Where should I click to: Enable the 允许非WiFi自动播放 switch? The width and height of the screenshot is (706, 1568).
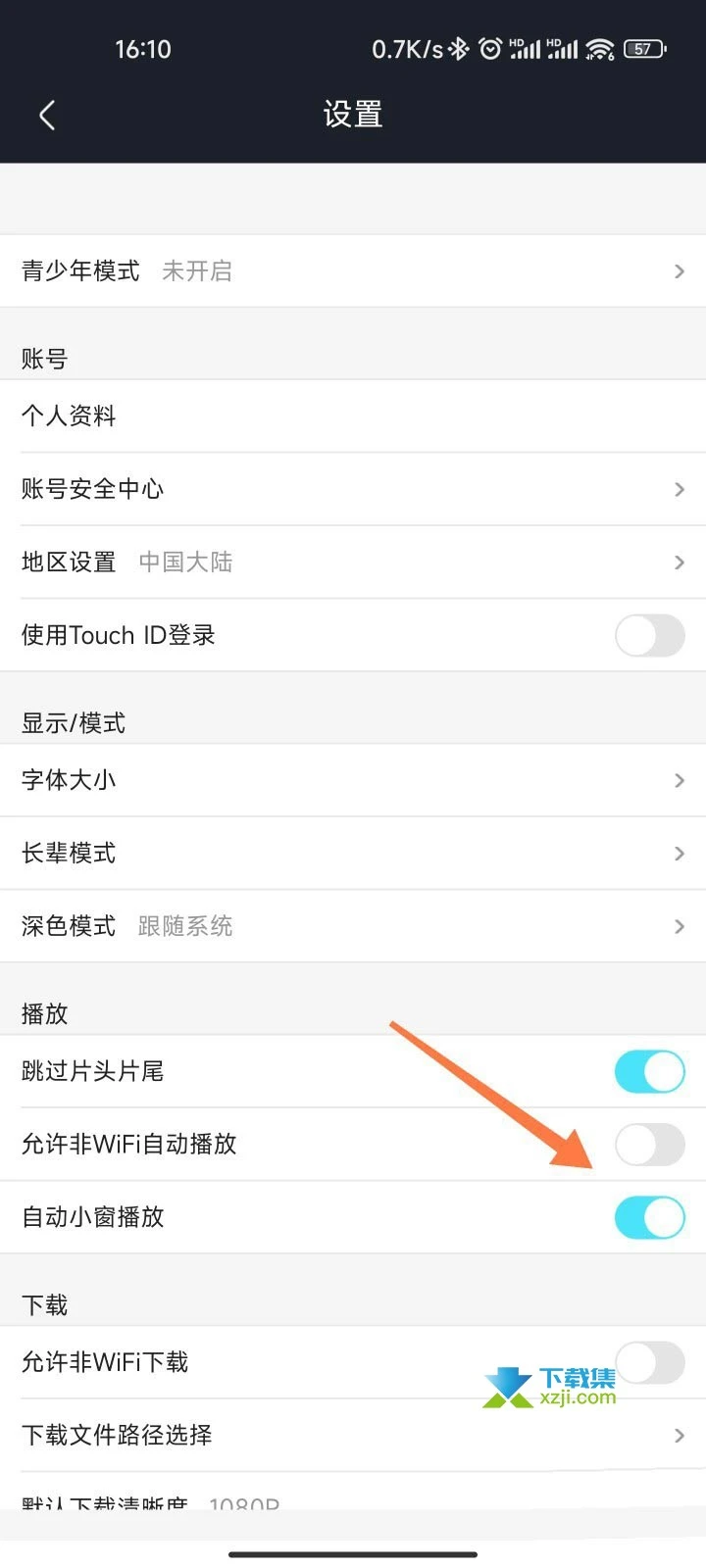click(x=649, y=1145)
